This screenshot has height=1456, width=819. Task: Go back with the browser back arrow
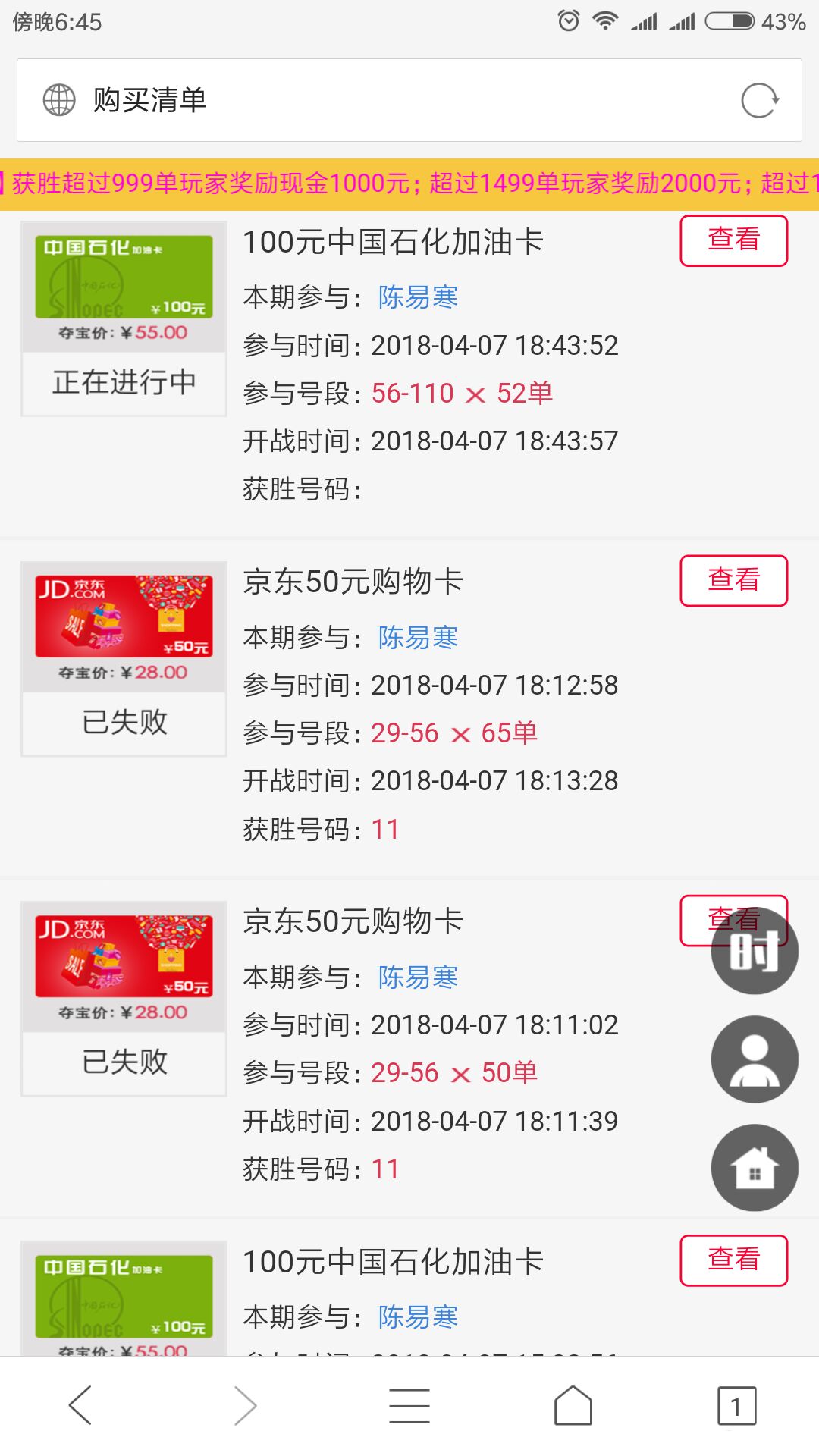pos(80,1405)
